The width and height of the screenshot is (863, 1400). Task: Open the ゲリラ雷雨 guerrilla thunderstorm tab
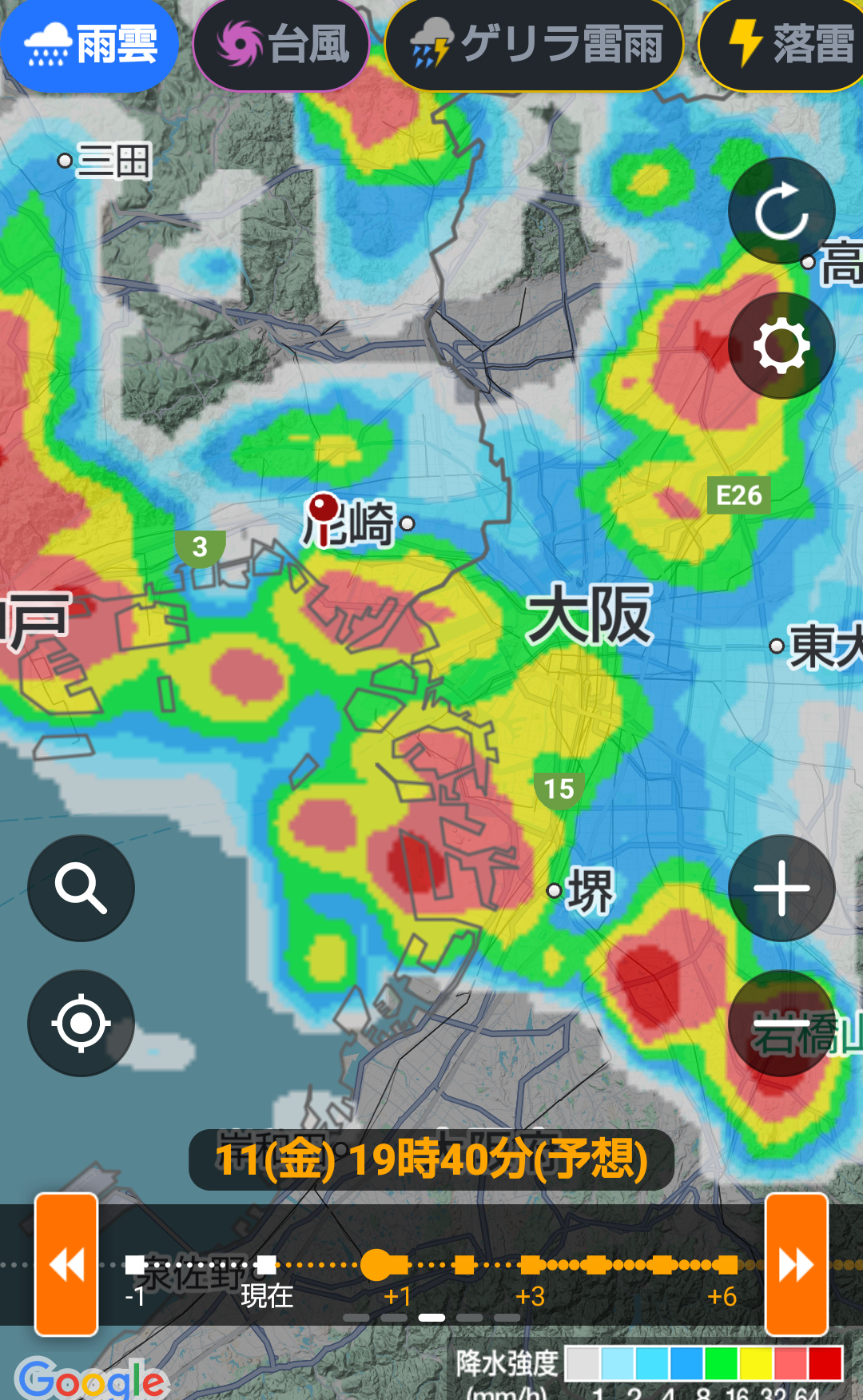(x=534, y=44)
